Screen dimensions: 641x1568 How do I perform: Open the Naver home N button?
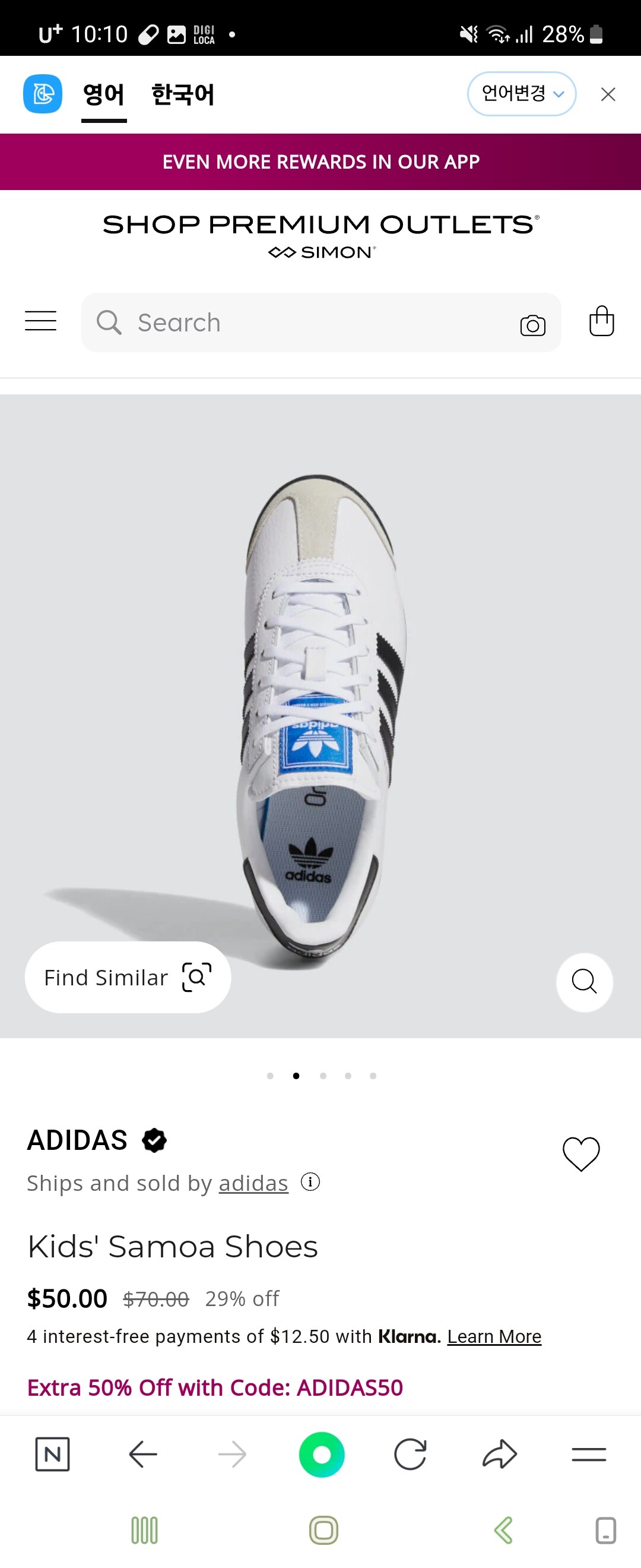52,1454
